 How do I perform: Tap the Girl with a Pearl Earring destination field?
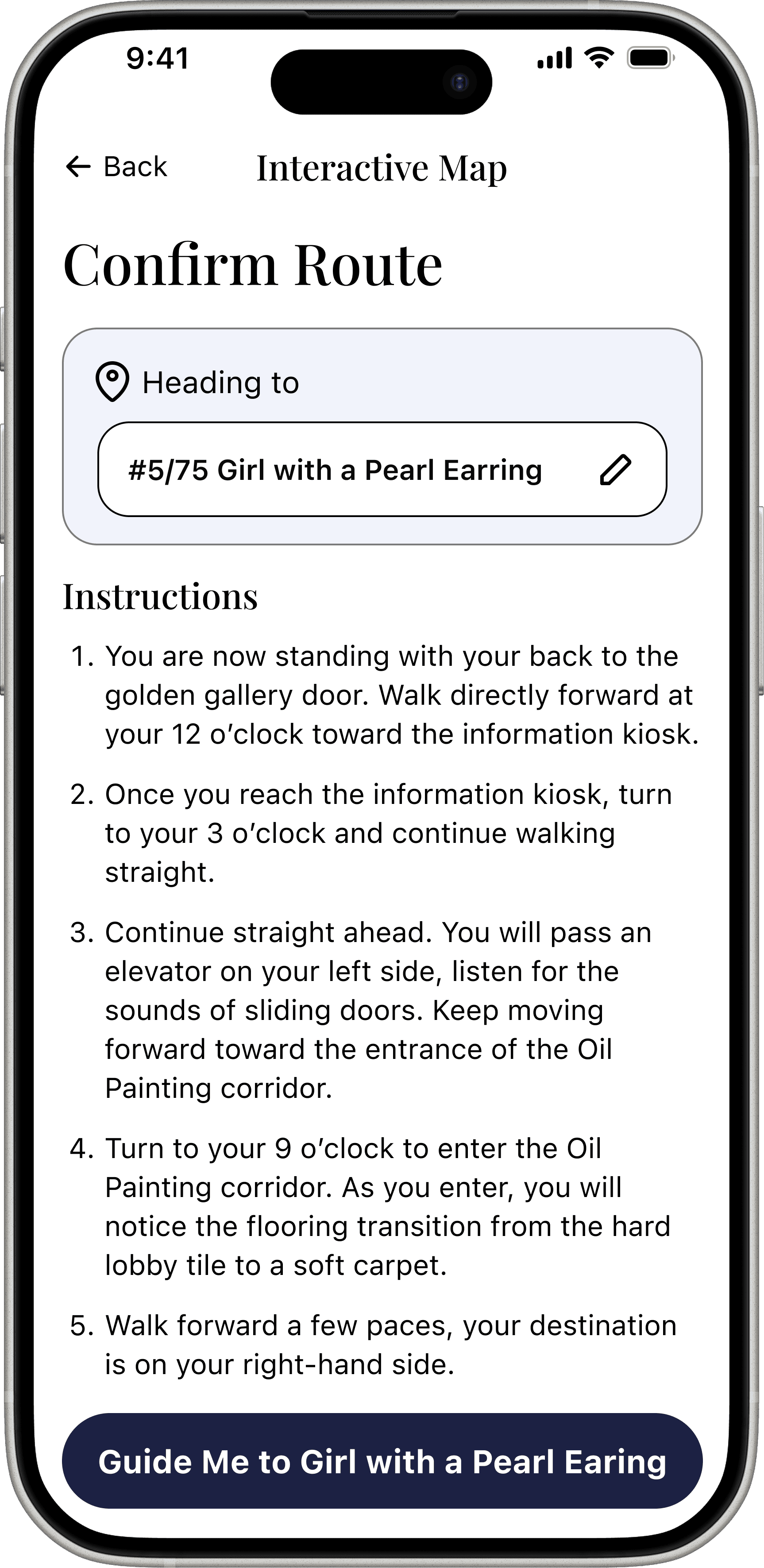point(382,469)
